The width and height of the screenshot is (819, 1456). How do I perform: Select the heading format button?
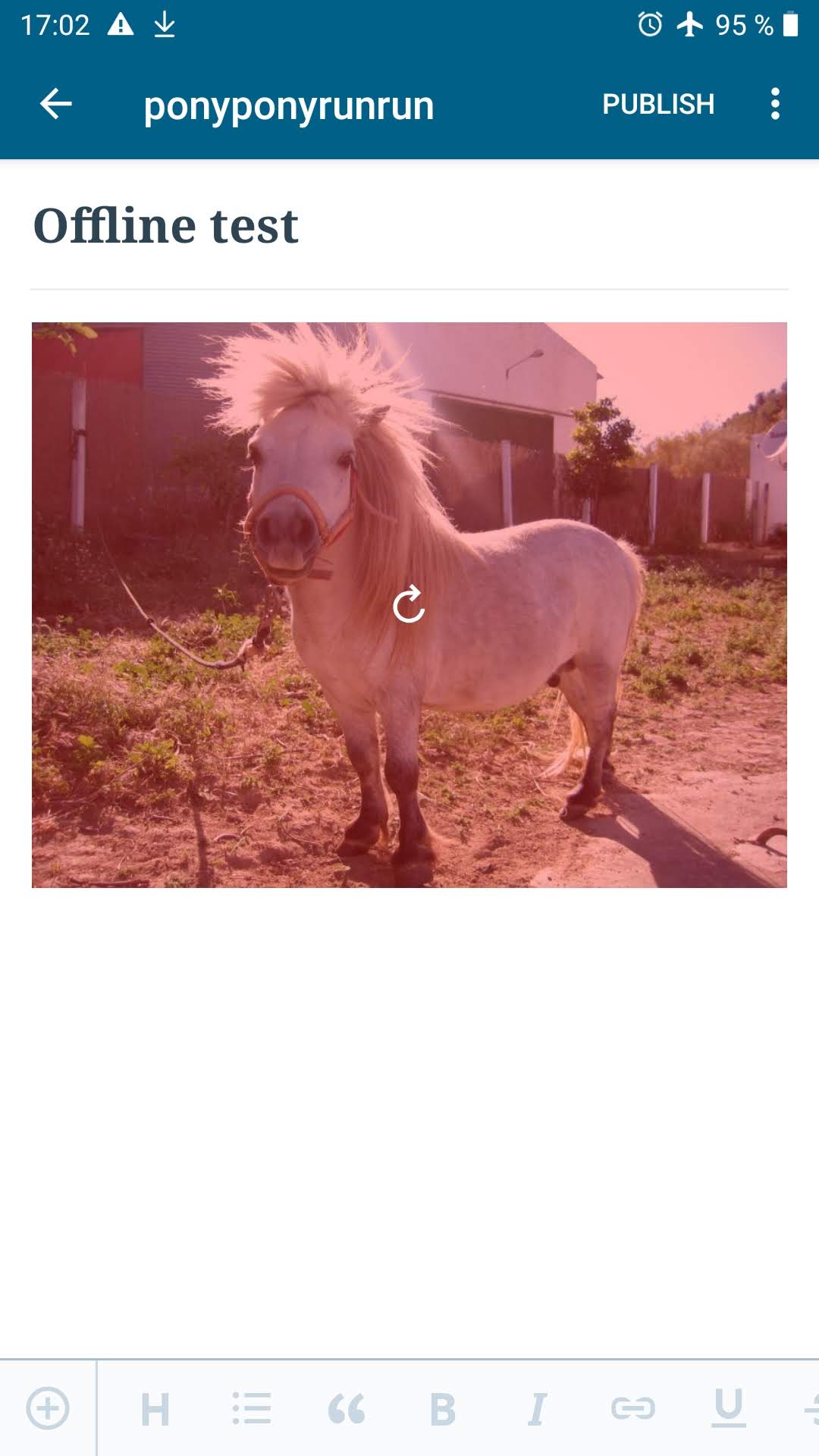pos(155,1409)
